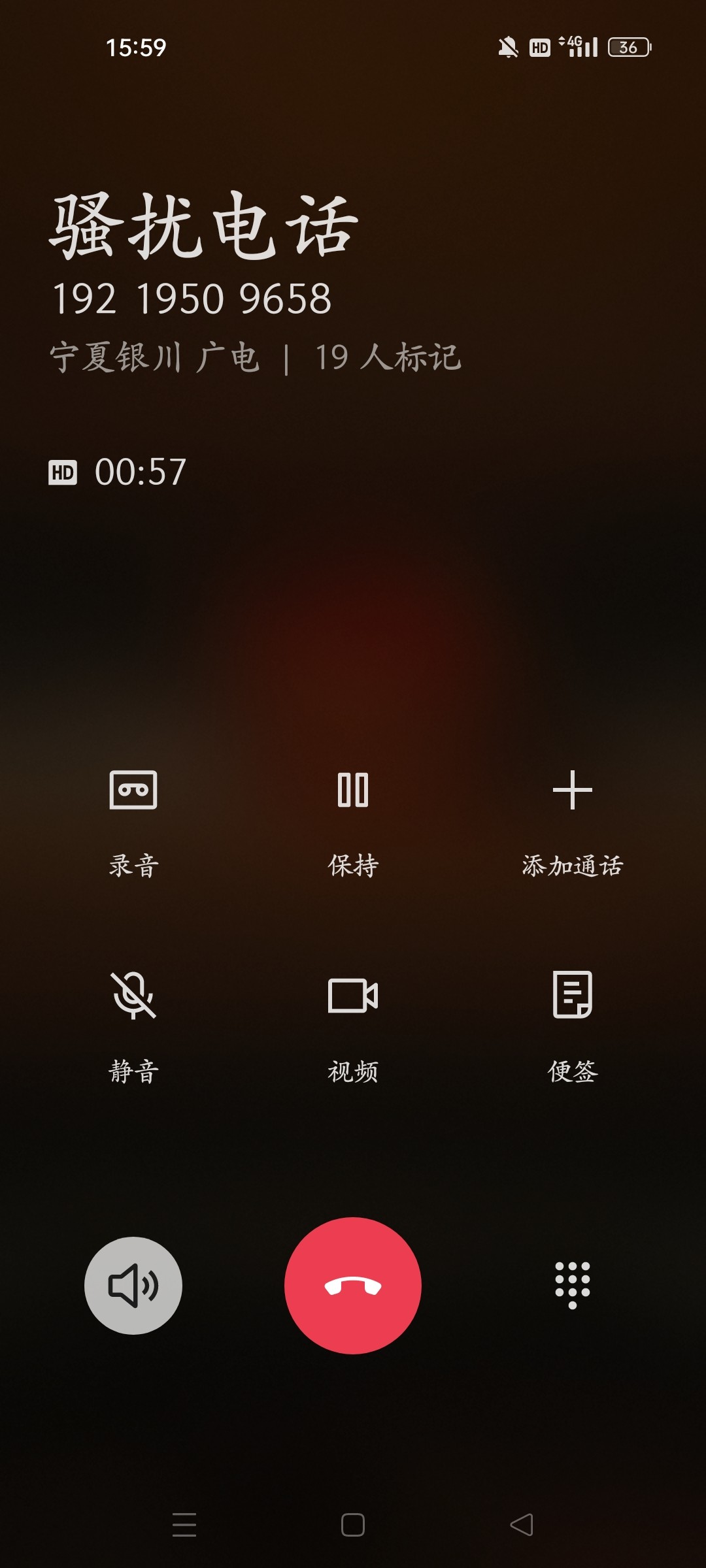Viewport: 706px width, 1568px height.
Task: Open the 便签 notes option
Action: tap(573, 1028)
